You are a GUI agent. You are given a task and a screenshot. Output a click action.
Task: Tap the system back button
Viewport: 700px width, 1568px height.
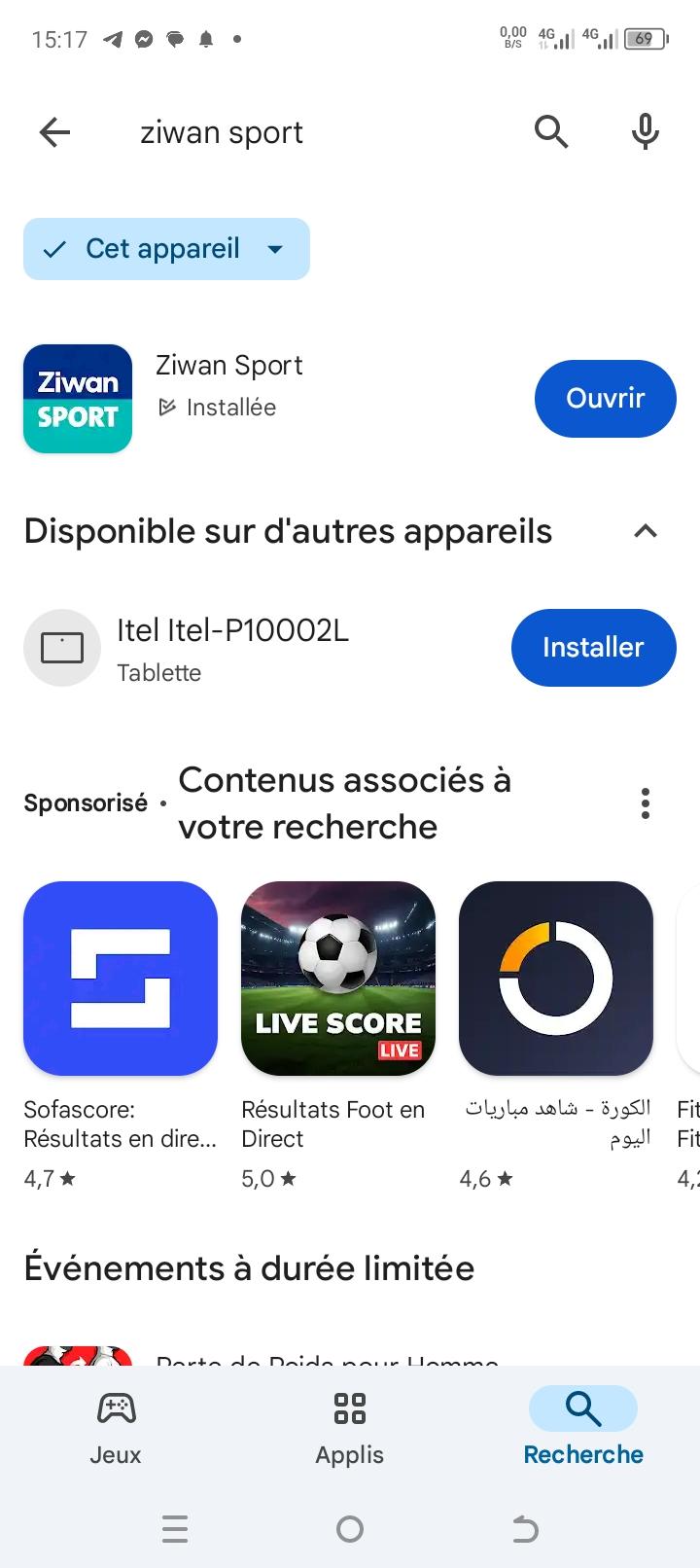[525, 1530]
